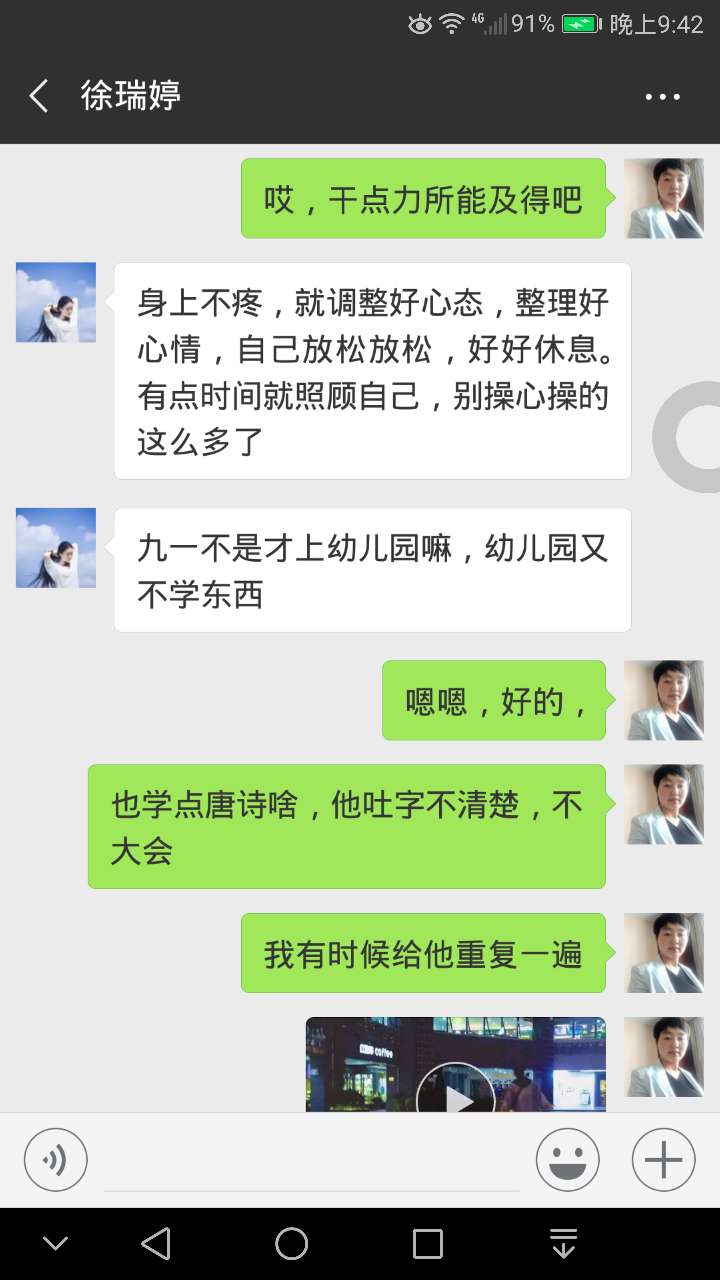Open recent apps with square button

[428, 1243]
